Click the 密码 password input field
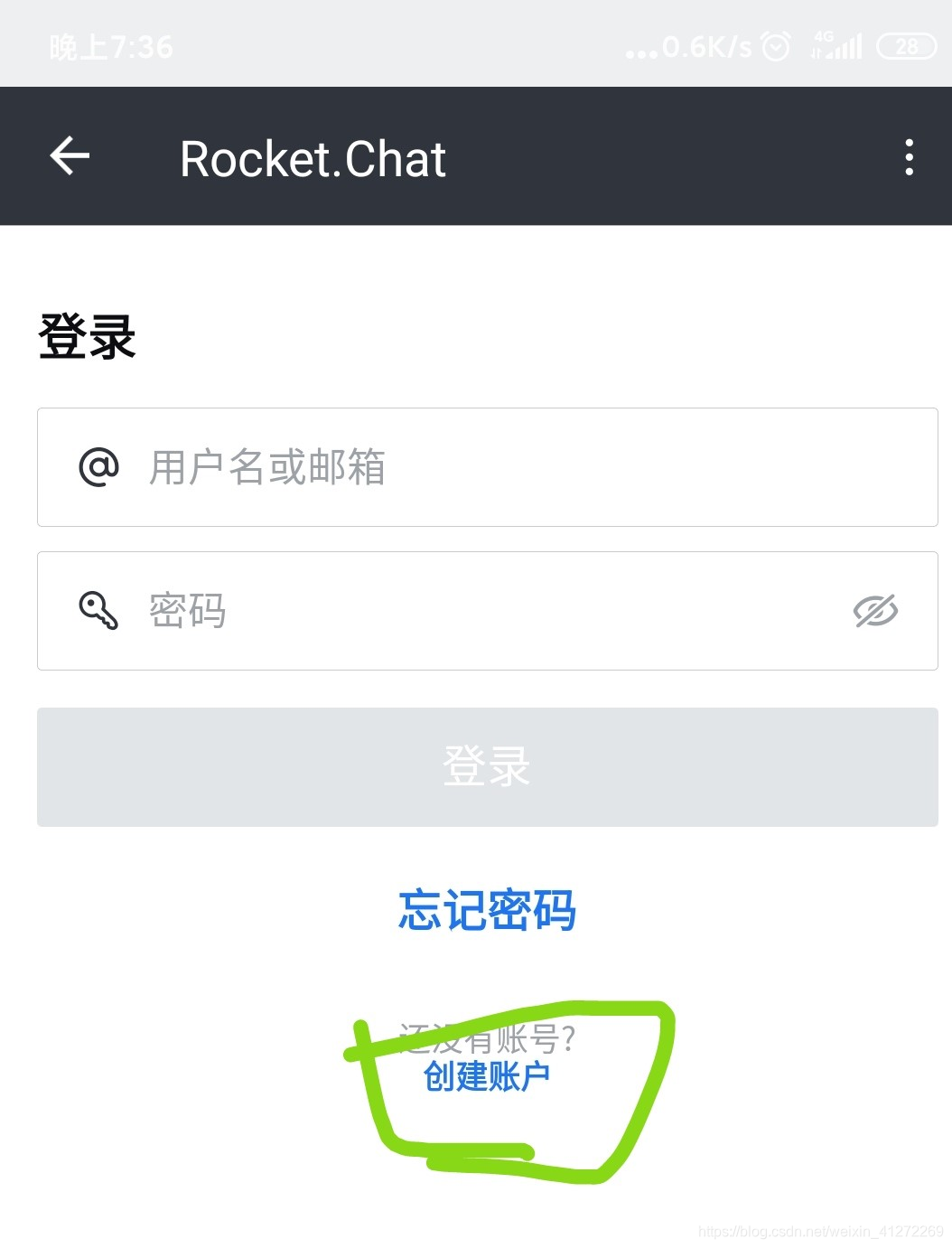 point(452,611)
